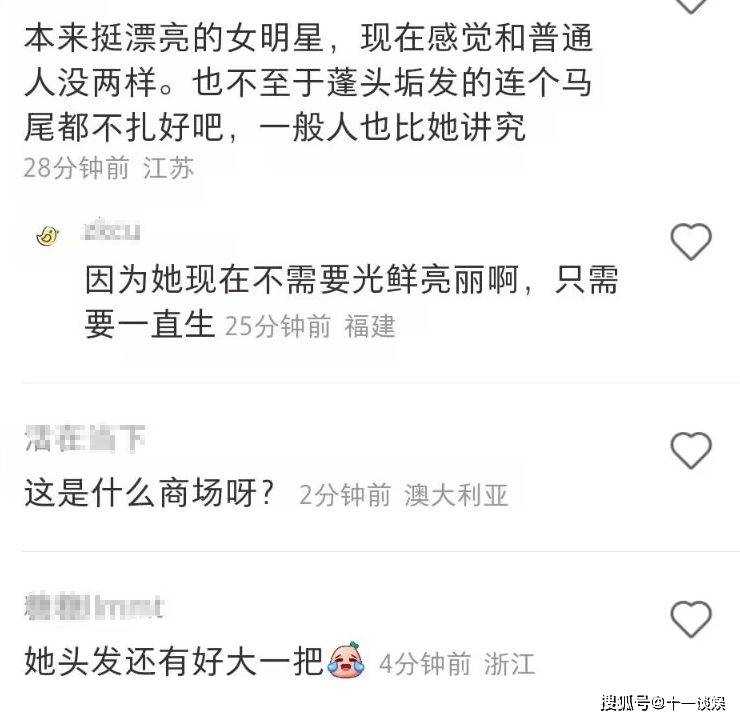
Task: Open the duck avatar of the 福建 replier
Action: [x=47, y=236]
